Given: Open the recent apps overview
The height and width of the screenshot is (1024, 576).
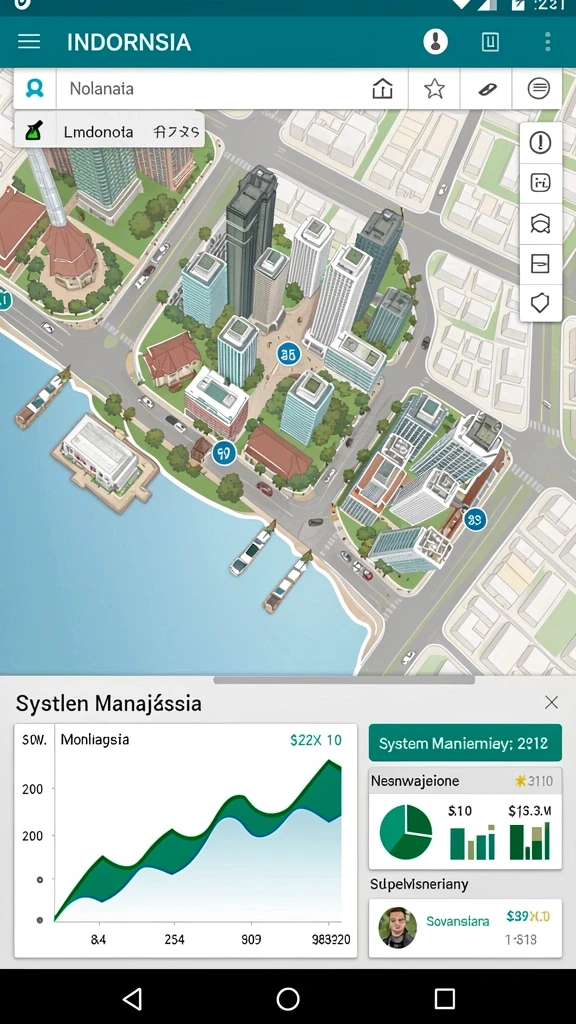Looking at the screenshot, I should tap(444, 999).
